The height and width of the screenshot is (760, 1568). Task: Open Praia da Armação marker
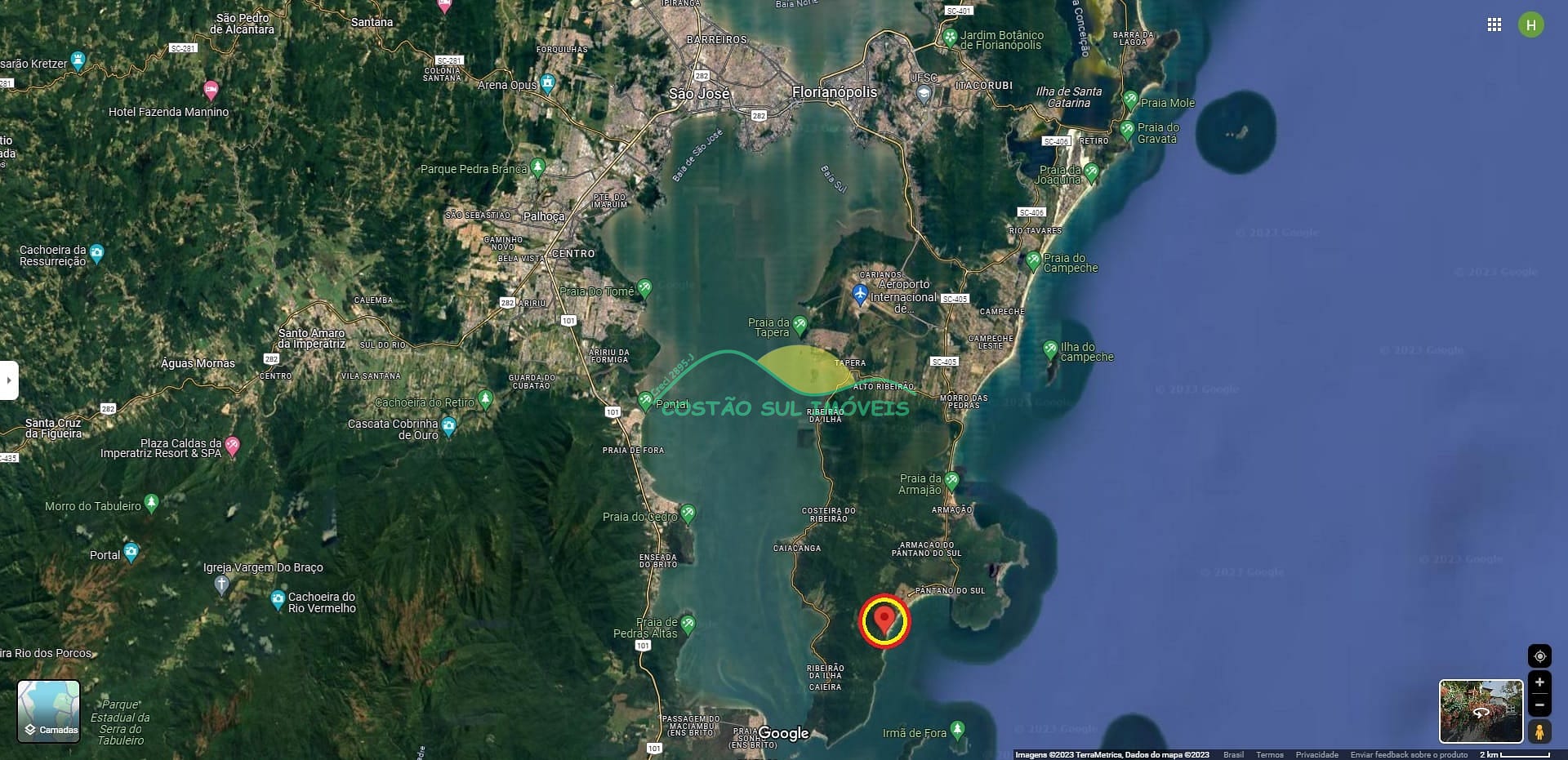point(951,480)
